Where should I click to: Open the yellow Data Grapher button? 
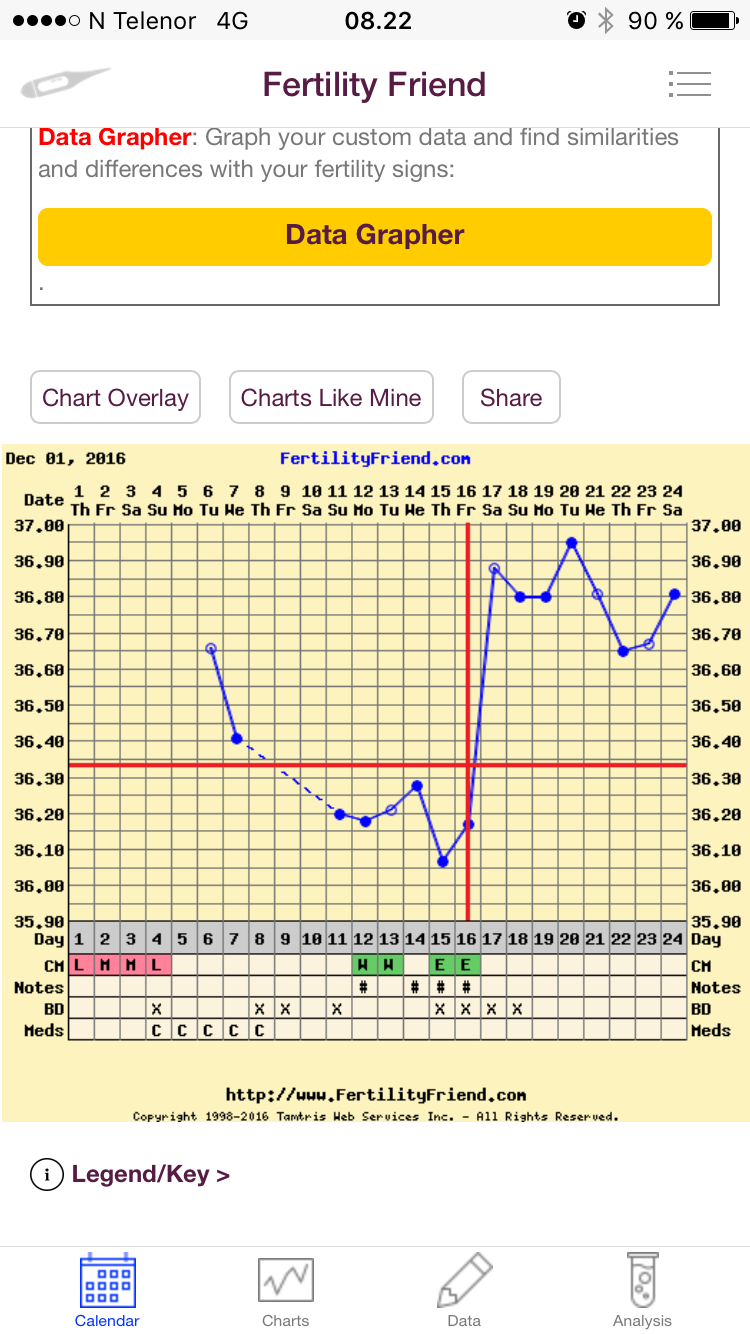pyautogui.click(x=375, y=236)
